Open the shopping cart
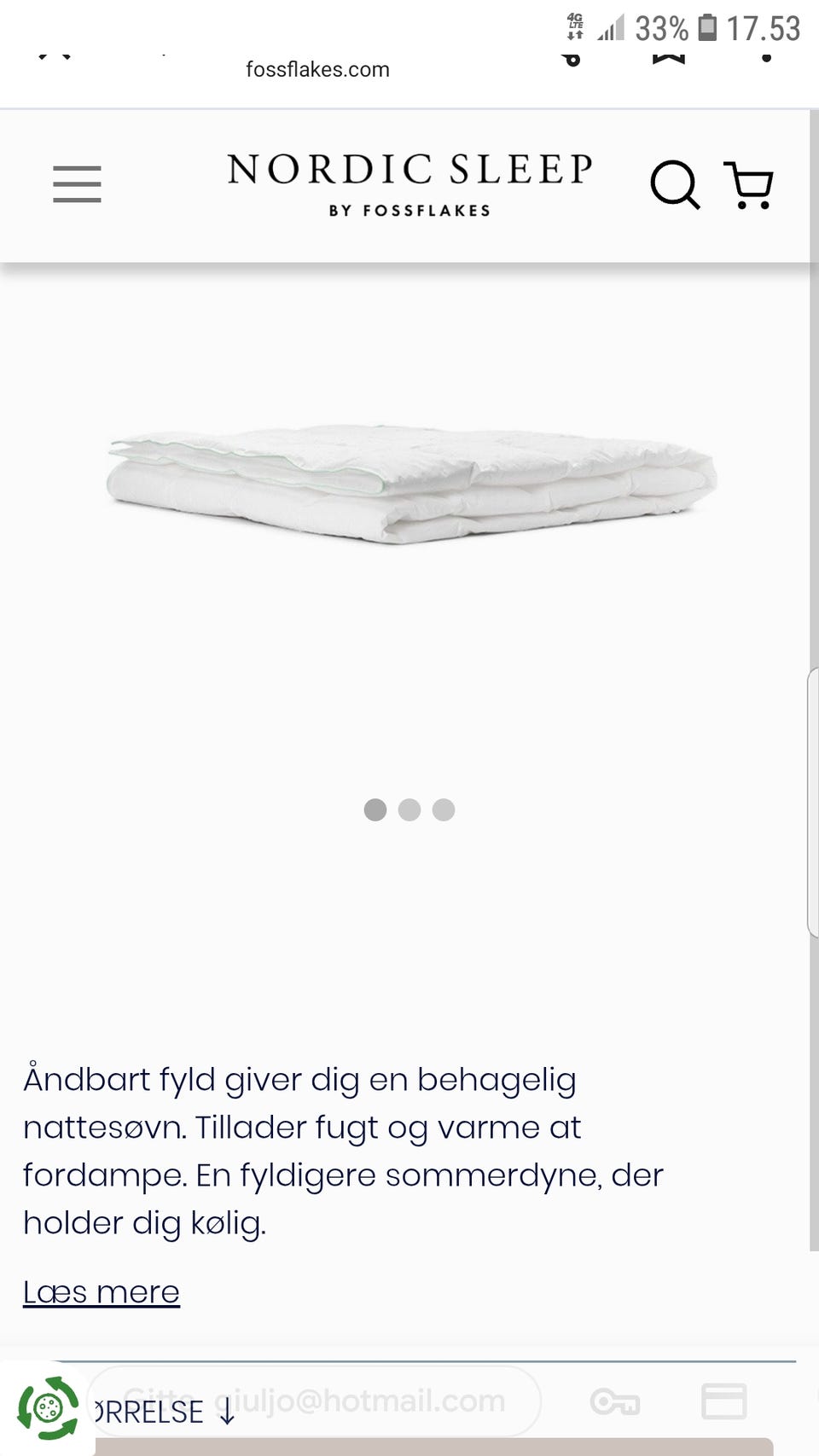Screen dimensions: 819x1456 (749, 183)
